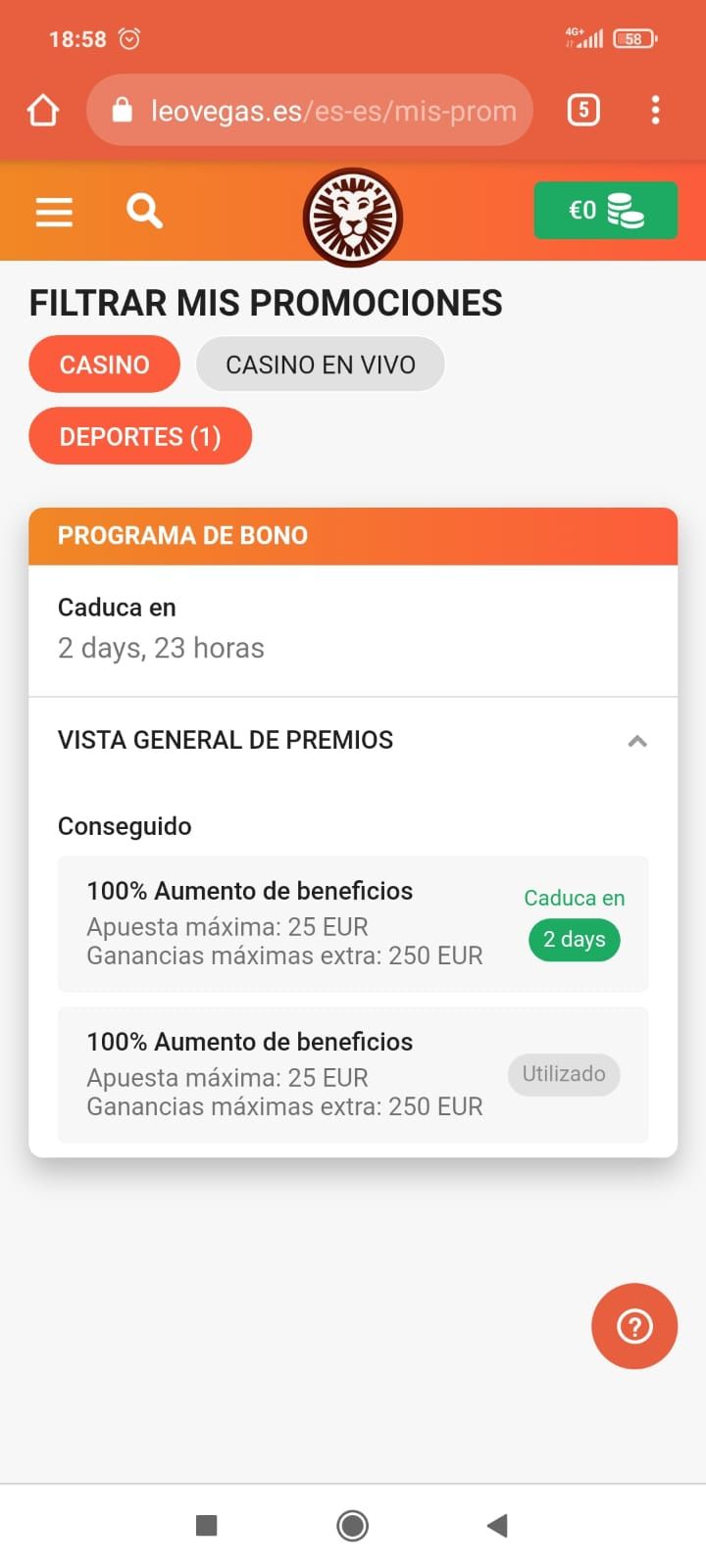Open the hamburger menu
This screenshot has width=706, height=1568.
54,212
